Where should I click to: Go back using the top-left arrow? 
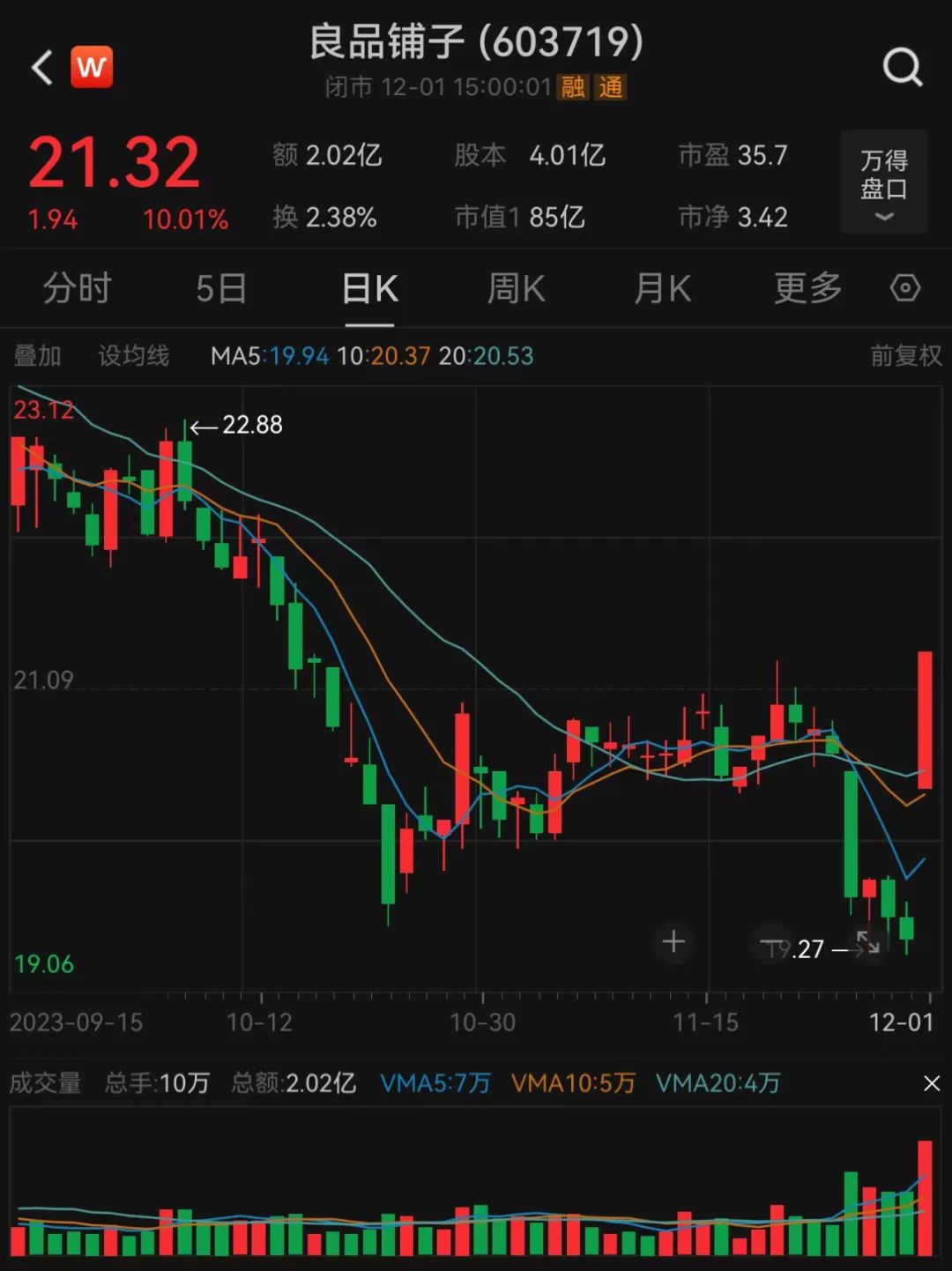click(x=41, y=68)
